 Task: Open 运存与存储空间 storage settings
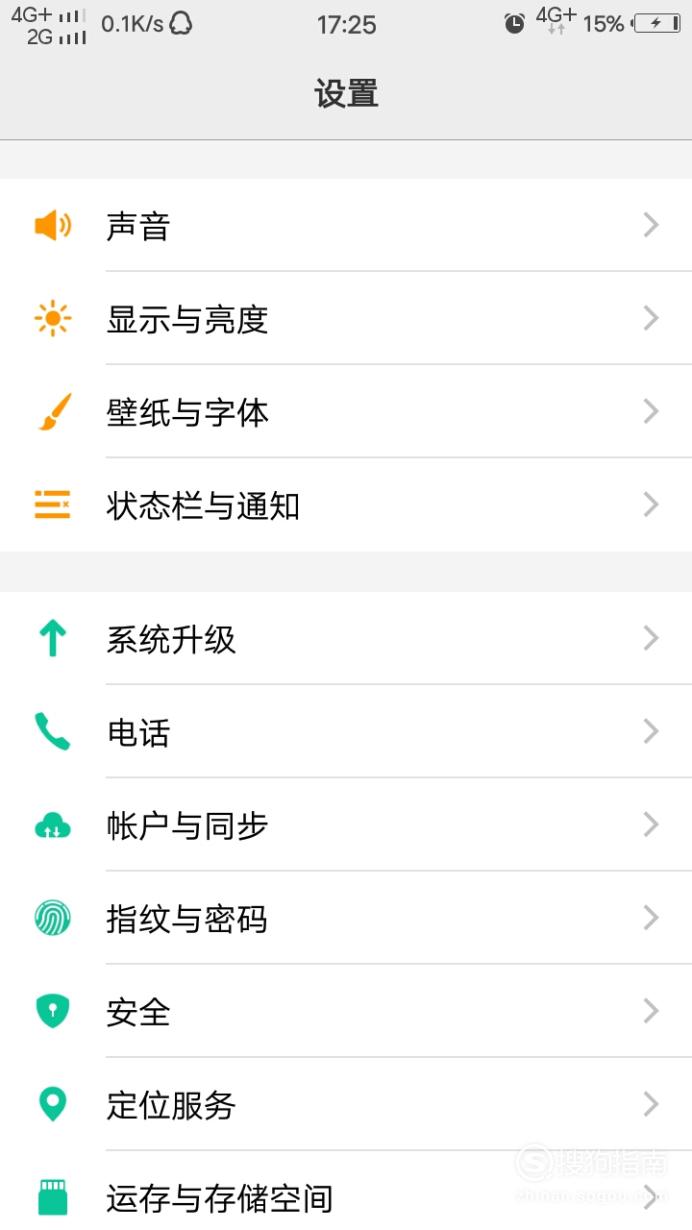click(346, 1191)
